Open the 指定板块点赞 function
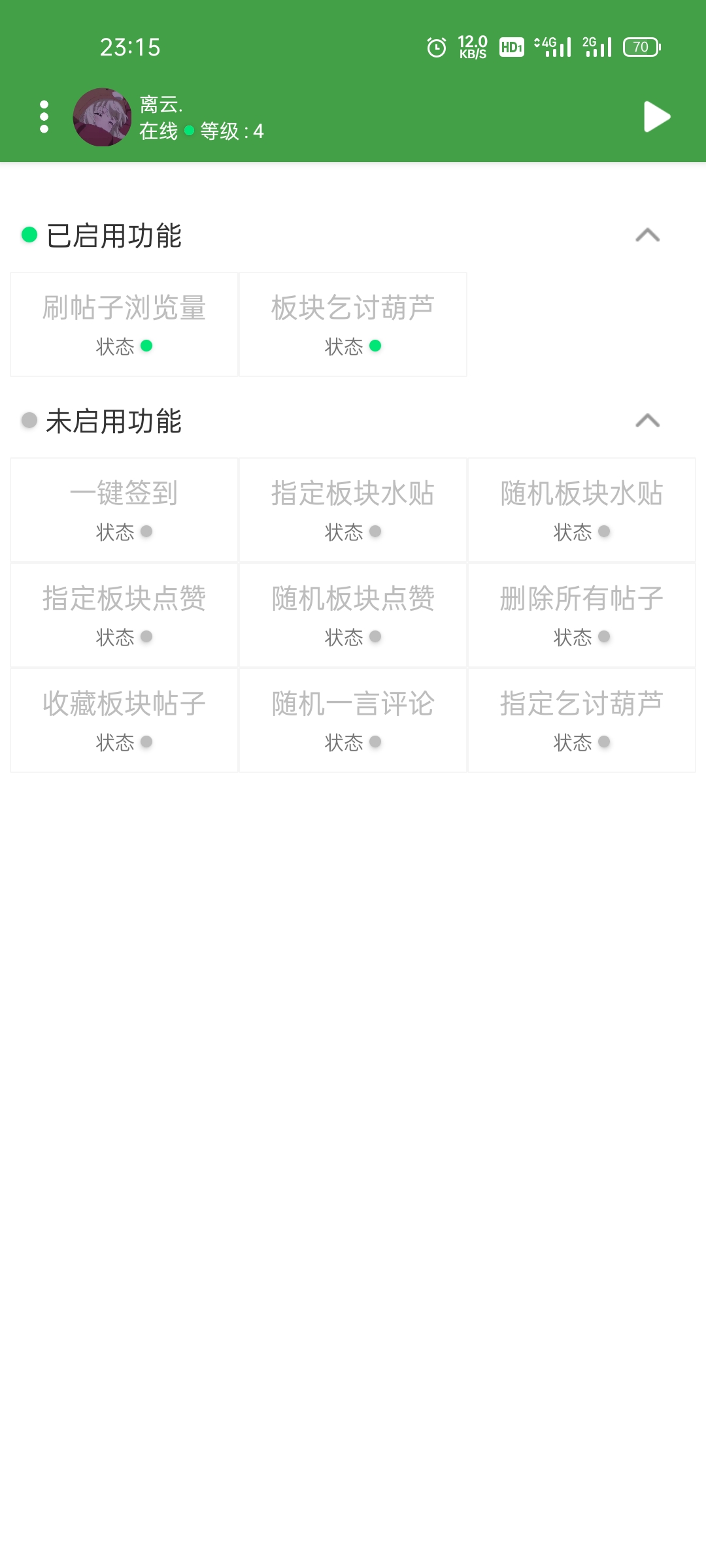This screenshot has width=706, height=1568. click(124, 615)
